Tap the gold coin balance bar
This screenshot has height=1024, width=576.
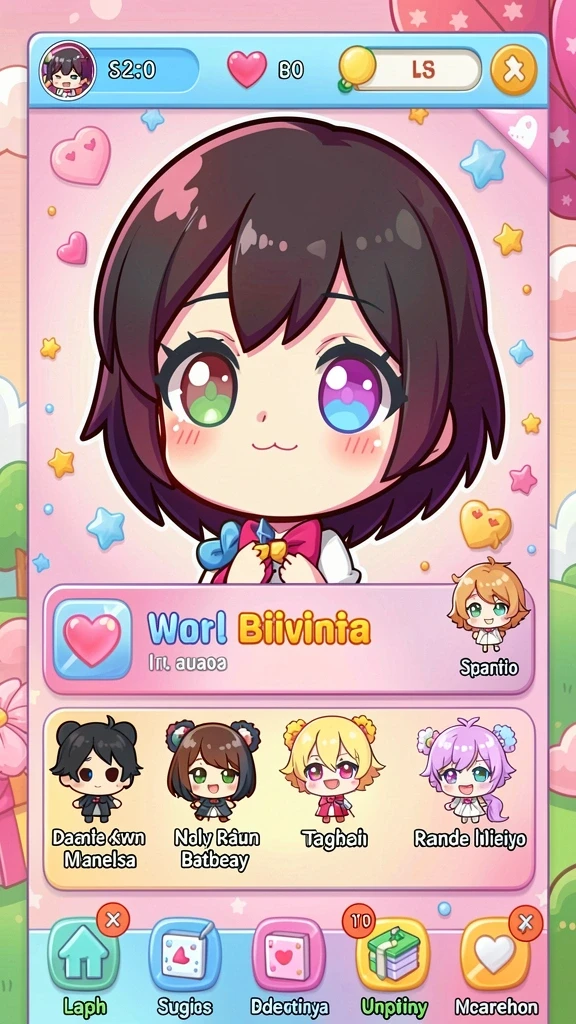point(411,69)
